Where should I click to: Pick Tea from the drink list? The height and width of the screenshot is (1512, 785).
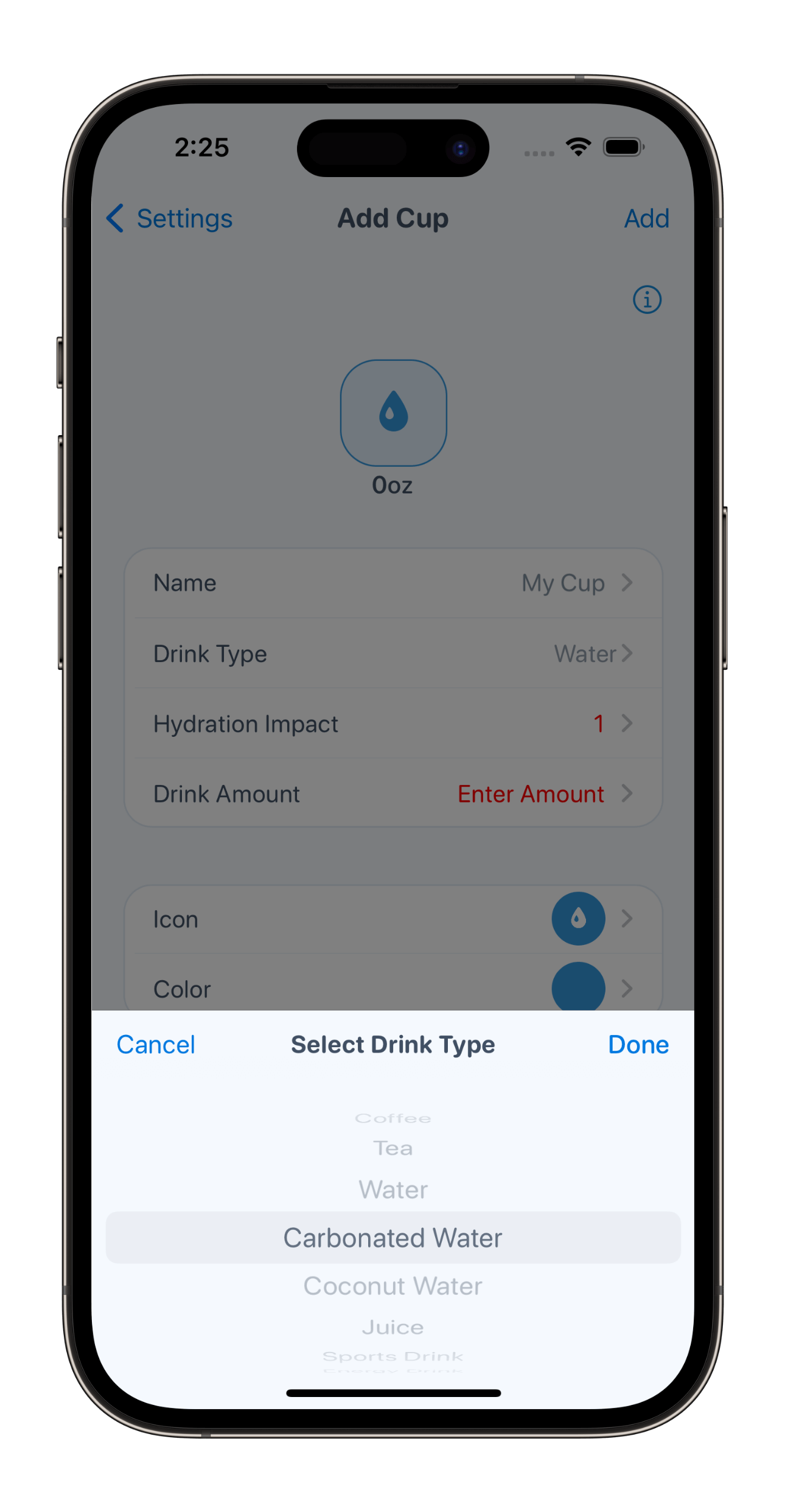coord(393,1148)
